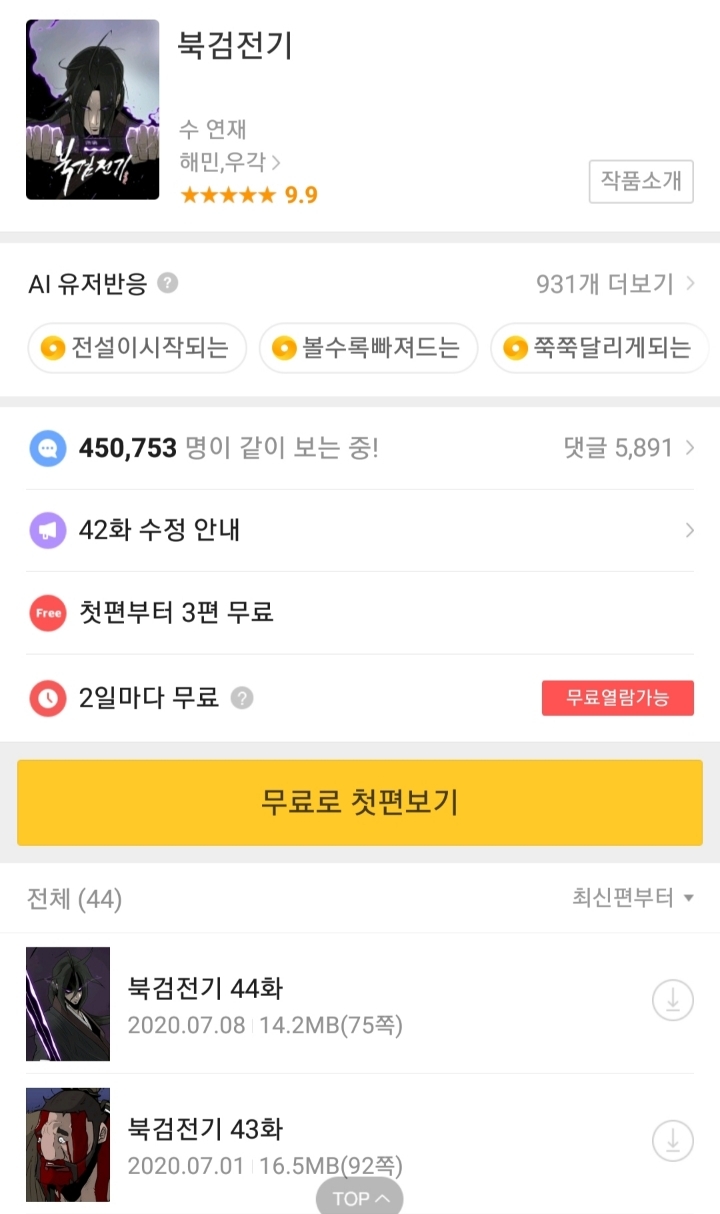Select the 전설이시작되는 reaction chip
Screen dimensions: 720x1214
(x=135, y=348)
